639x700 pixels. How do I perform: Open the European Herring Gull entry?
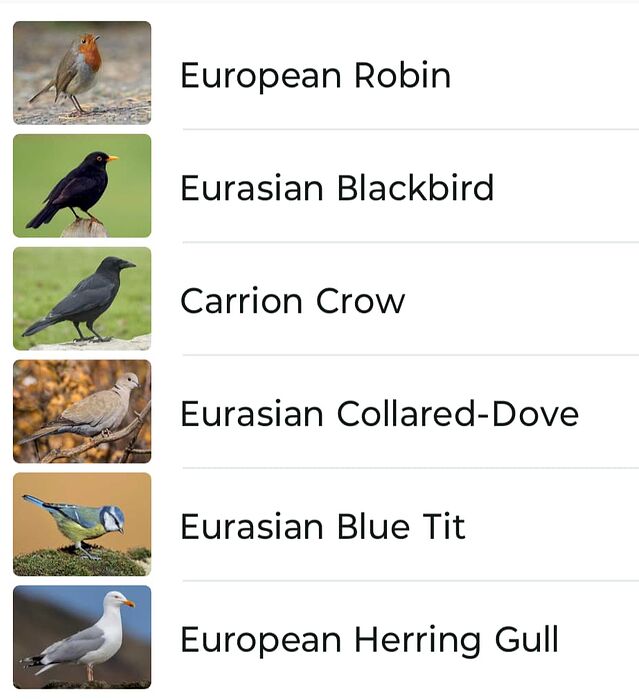368,640
